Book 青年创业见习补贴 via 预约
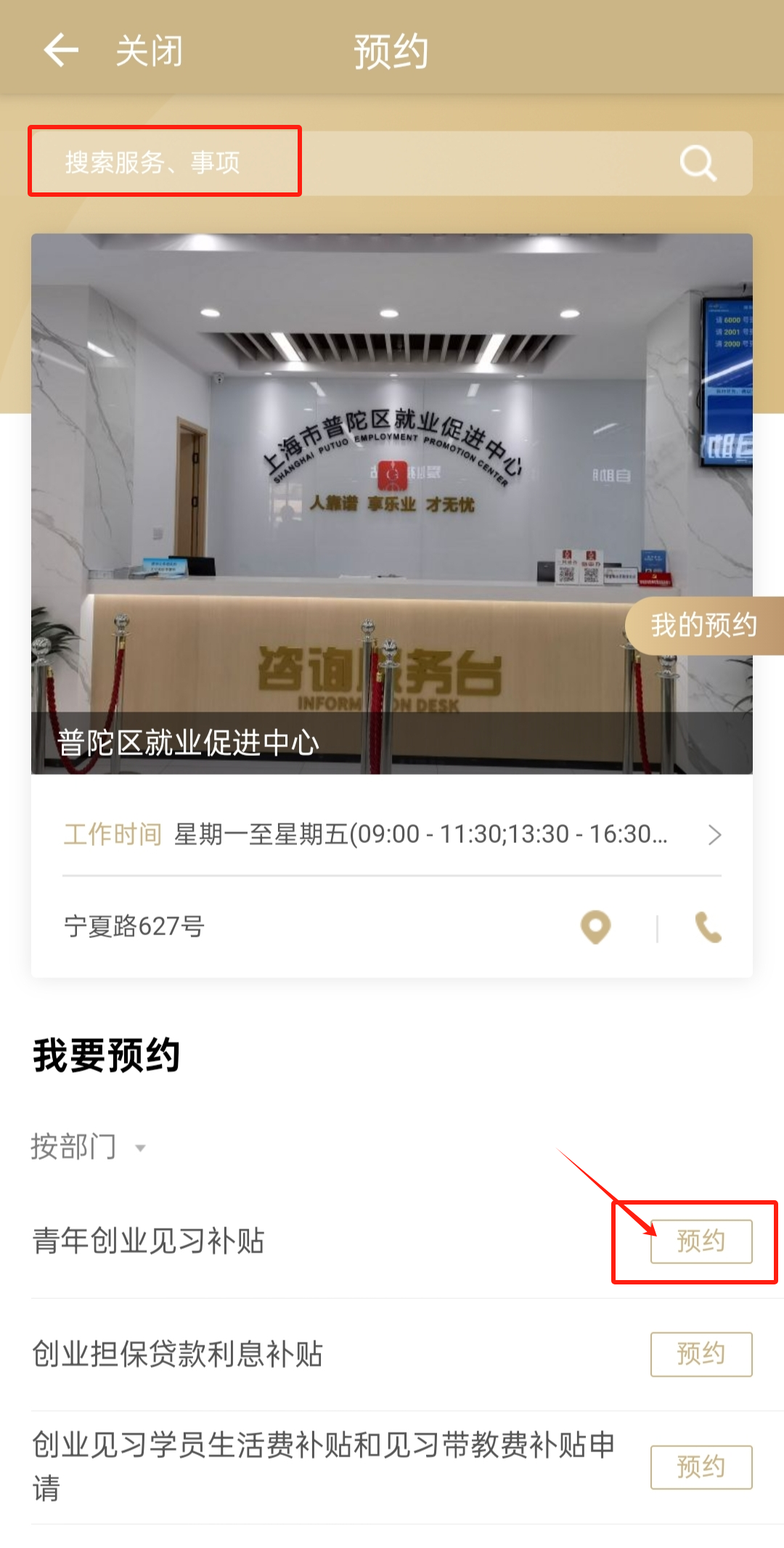This screenshot has width=784, height=1548. [701, 1241]
